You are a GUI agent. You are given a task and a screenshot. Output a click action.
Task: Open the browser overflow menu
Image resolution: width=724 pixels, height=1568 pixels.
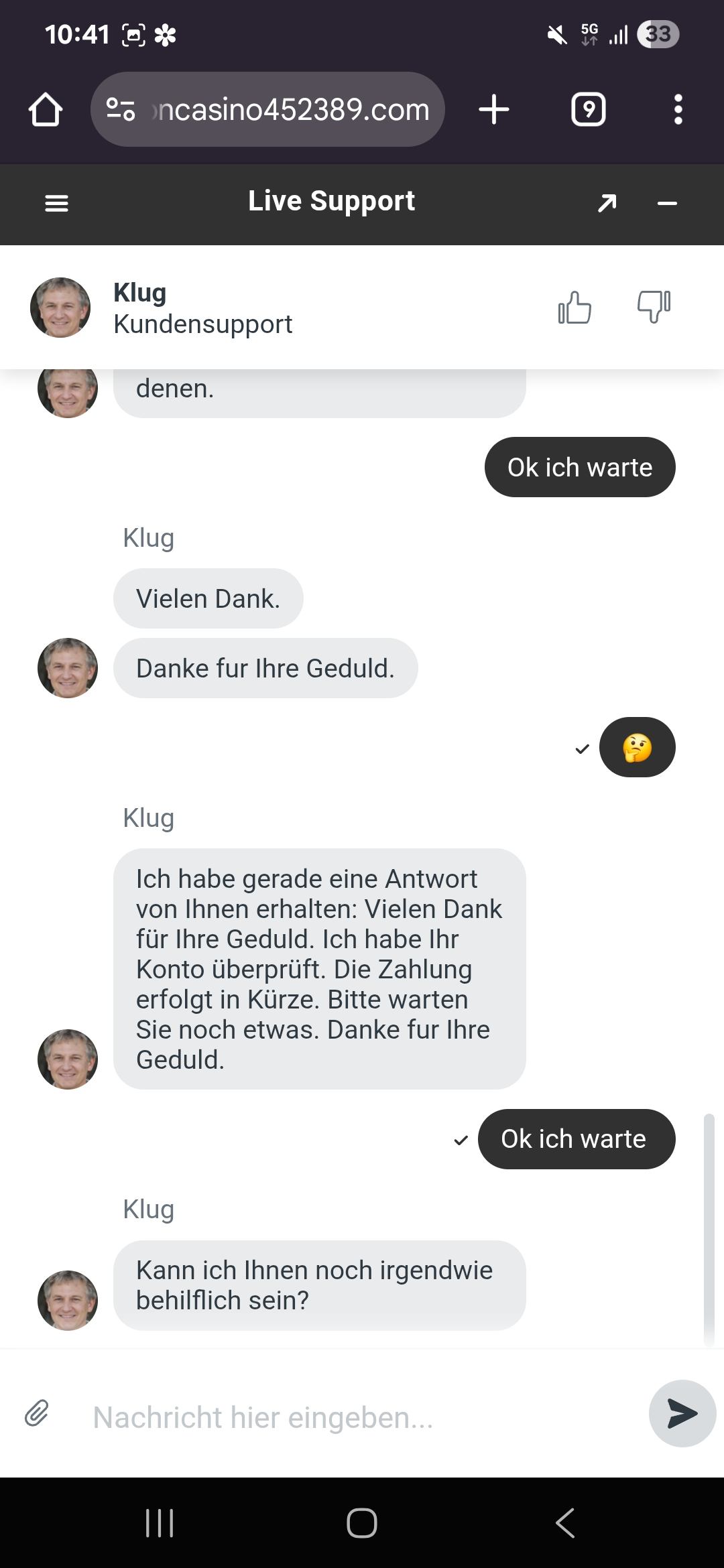coord(678,109)
